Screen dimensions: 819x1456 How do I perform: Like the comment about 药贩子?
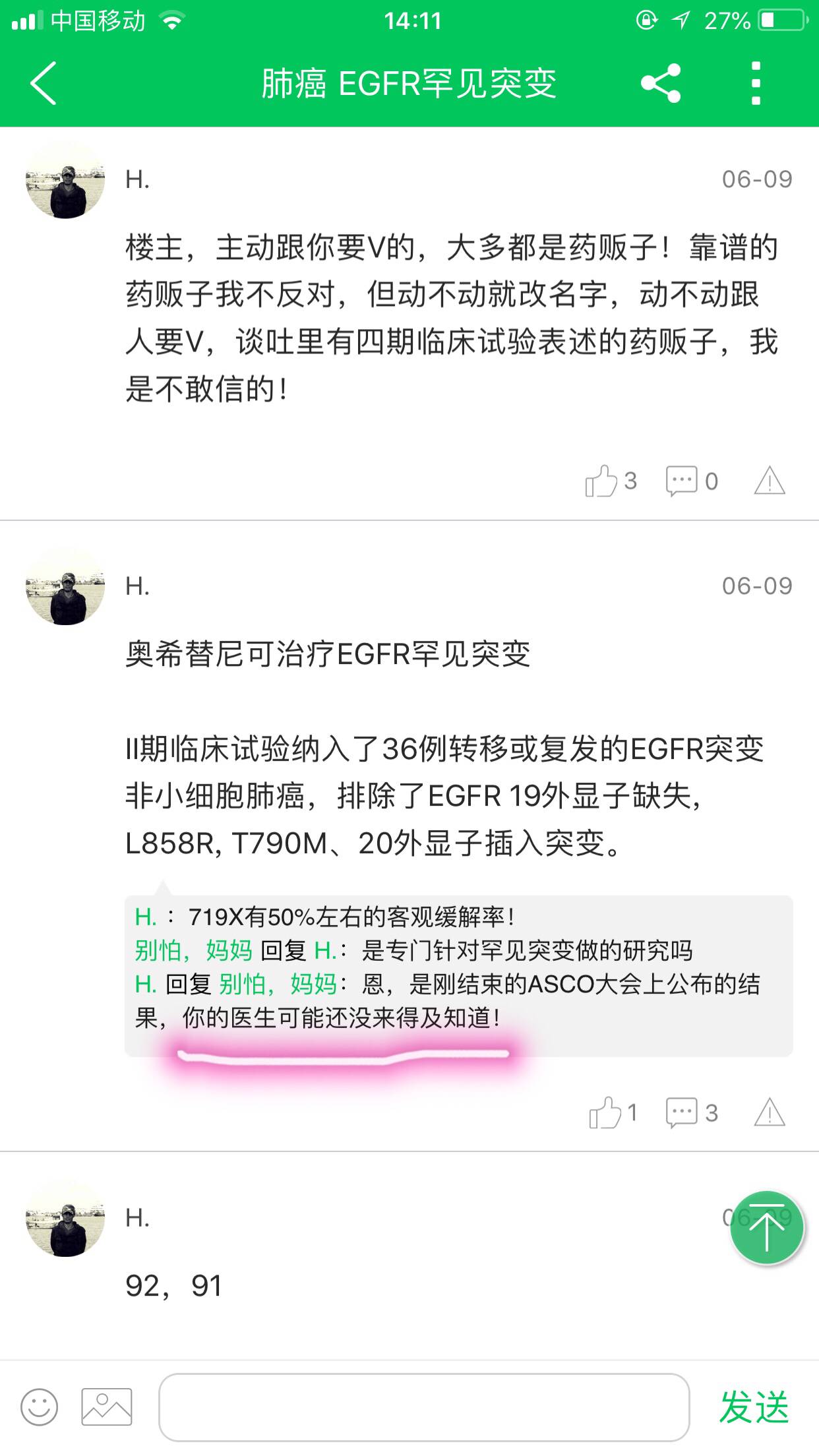(609, 481)
